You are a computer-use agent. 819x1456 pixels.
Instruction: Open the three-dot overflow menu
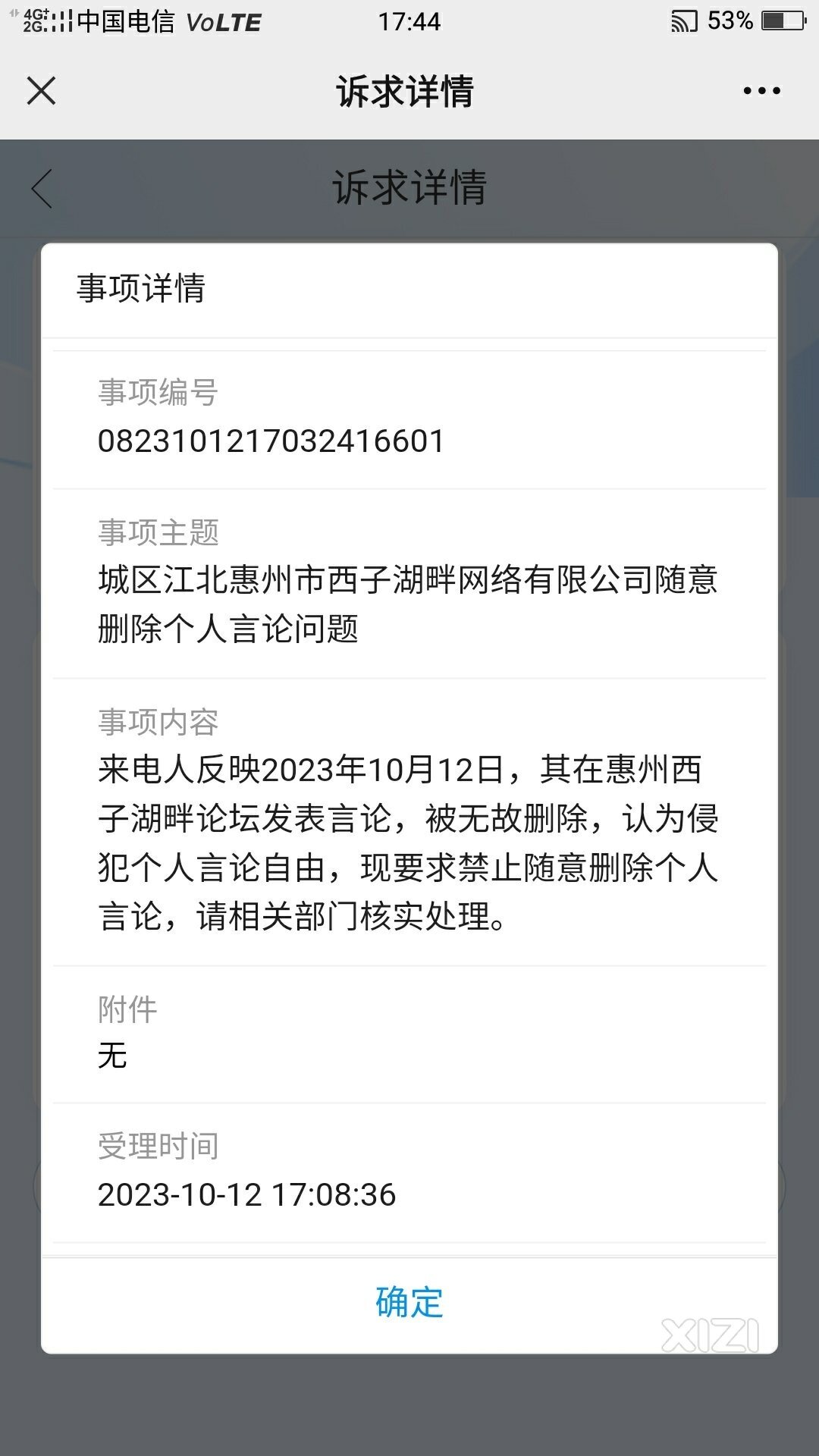pyautogui.click(x=761, y=91)
